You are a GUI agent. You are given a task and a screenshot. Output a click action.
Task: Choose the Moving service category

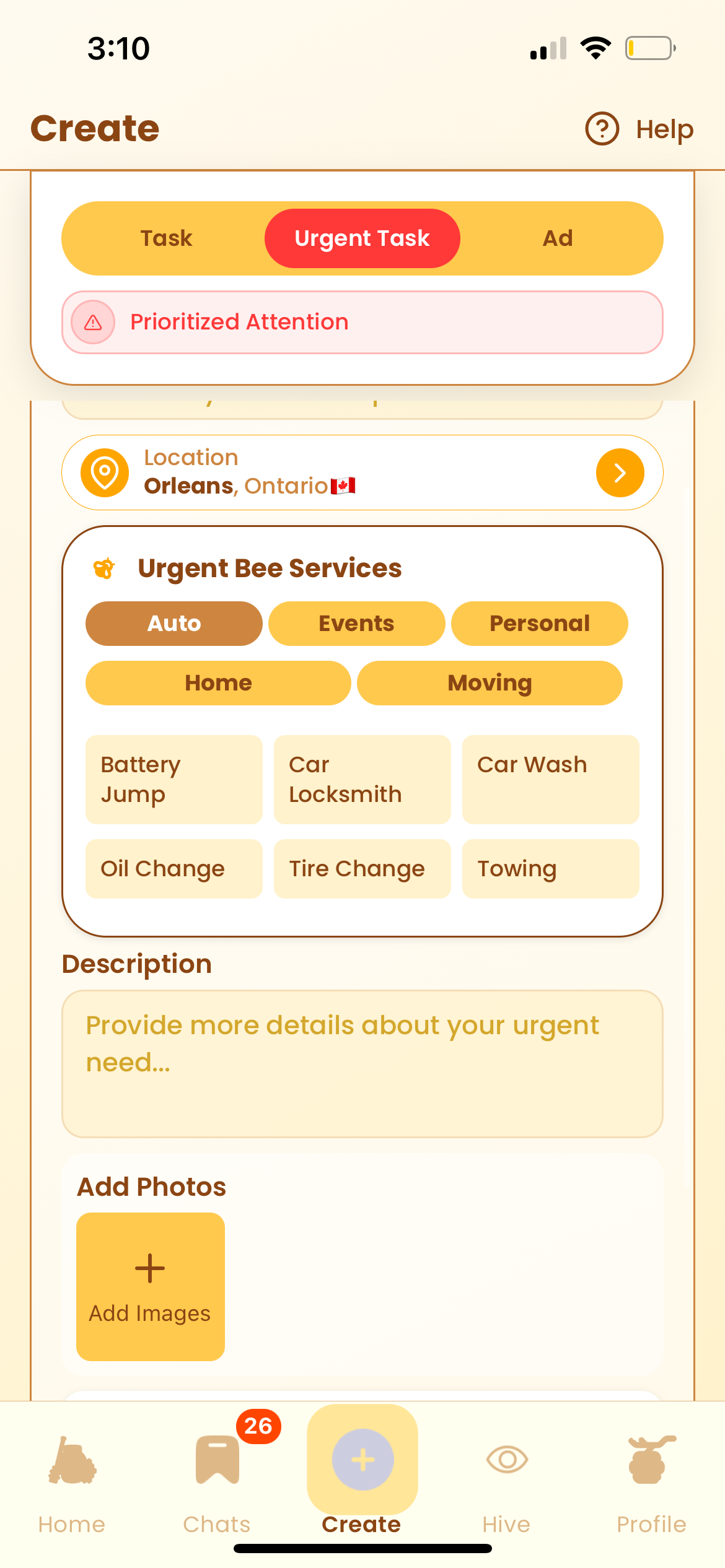[490, 683]
